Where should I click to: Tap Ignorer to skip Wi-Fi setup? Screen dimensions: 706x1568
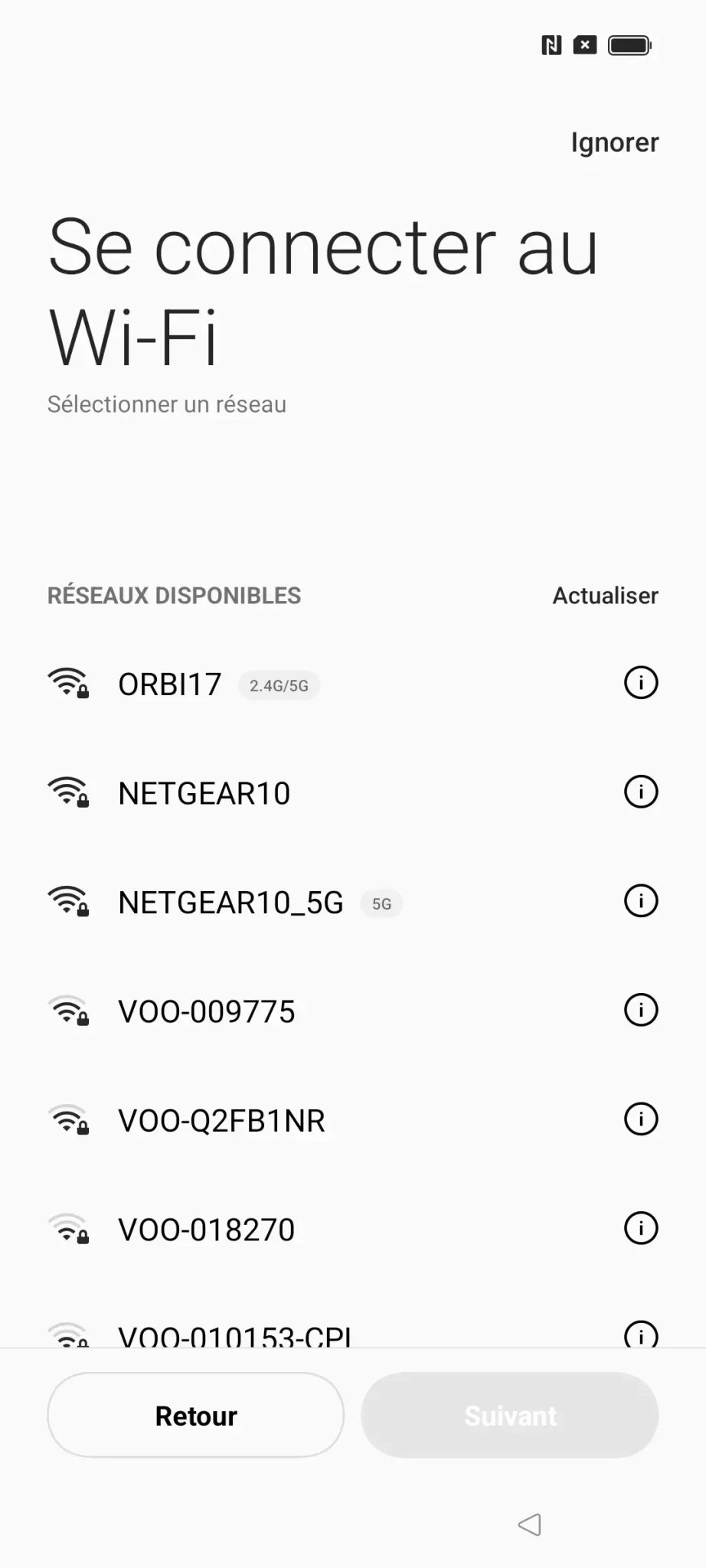[x=614, y=142]
